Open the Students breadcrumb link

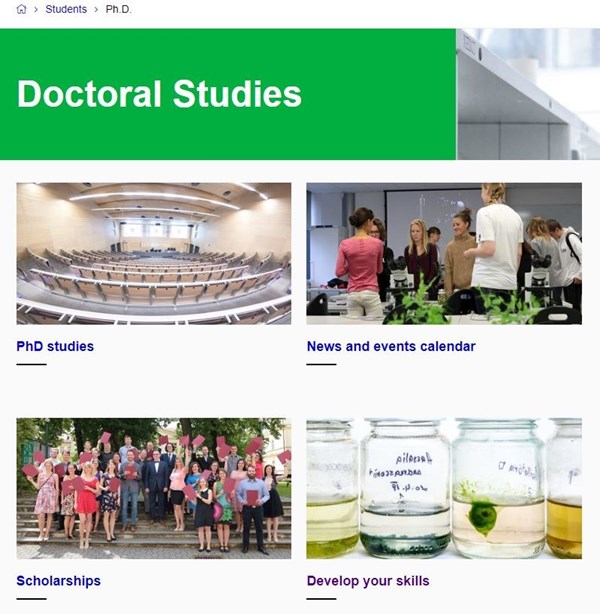pos(66,10)
